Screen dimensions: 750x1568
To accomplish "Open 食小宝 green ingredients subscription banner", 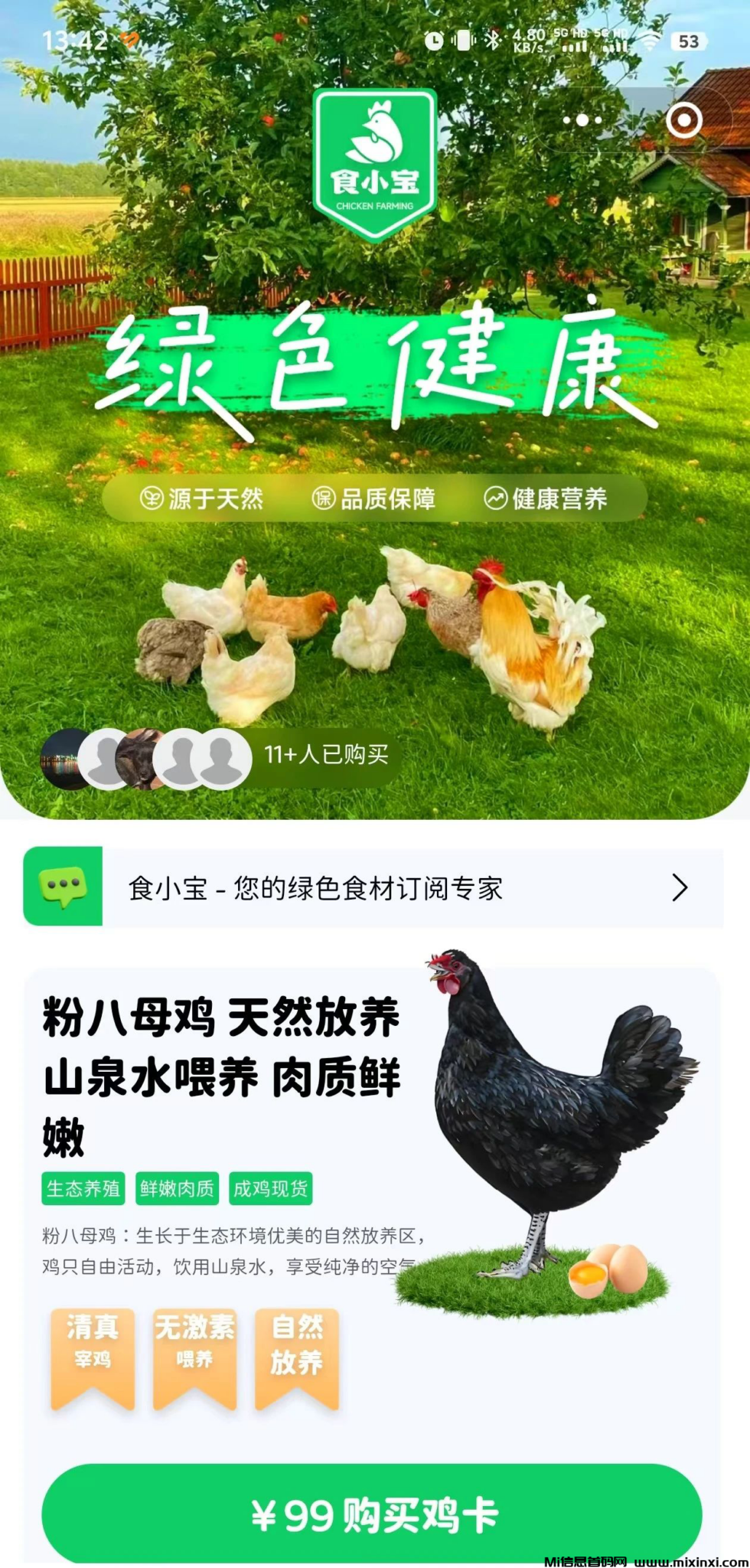I will point(373,887).
